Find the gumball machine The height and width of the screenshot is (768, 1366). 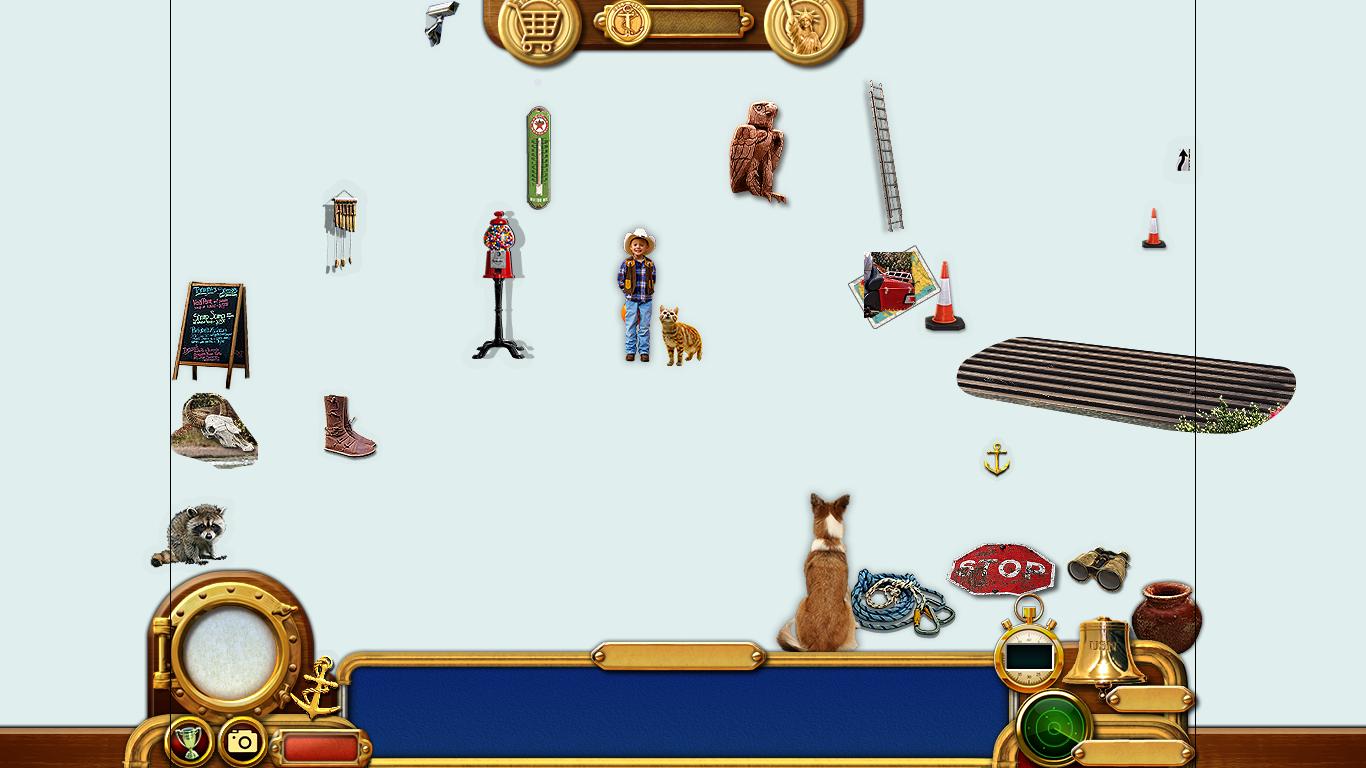(498, 285)
